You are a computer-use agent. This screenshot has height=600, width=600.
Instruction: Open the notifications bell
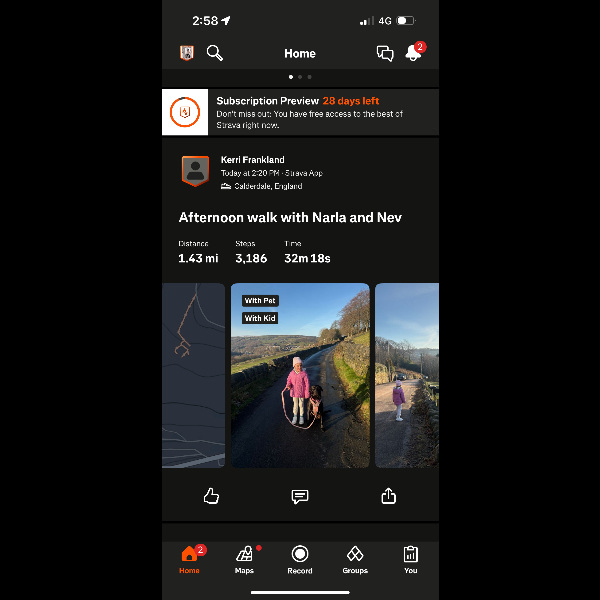click(x=413, y=54)
